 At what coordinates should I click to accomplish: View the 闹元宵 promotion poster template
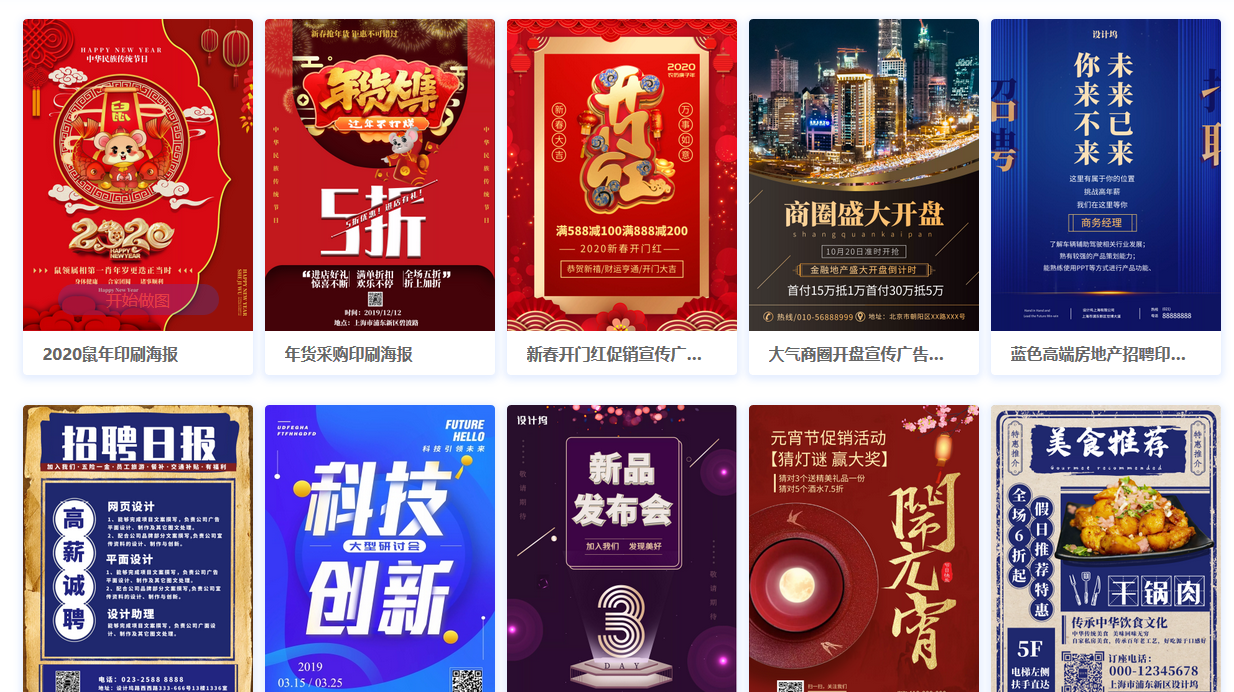[863, 548]
